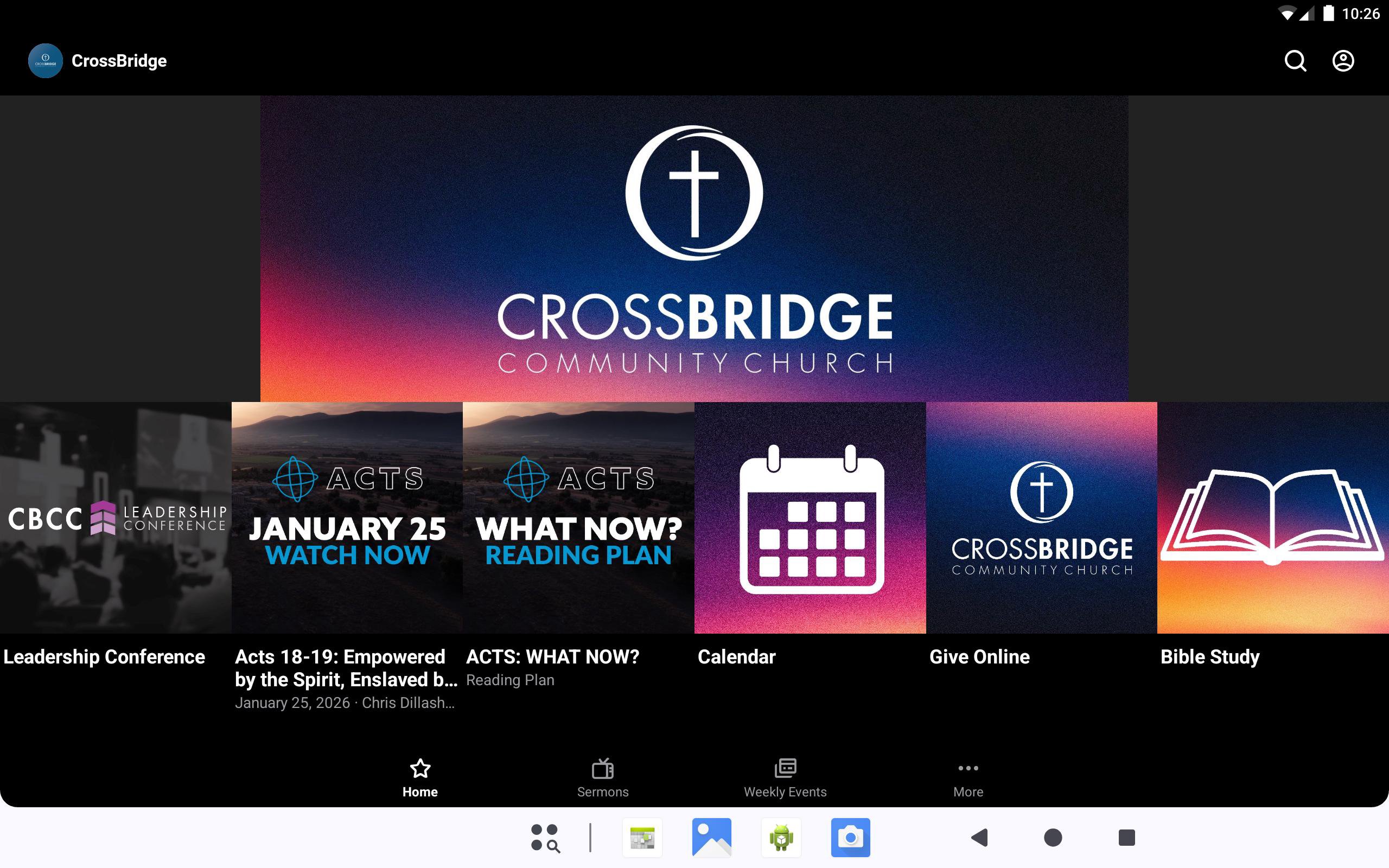This screenshot has height=868, width=1389.
Task: Switch to the Sermons tab
Action: coord(603,777)
